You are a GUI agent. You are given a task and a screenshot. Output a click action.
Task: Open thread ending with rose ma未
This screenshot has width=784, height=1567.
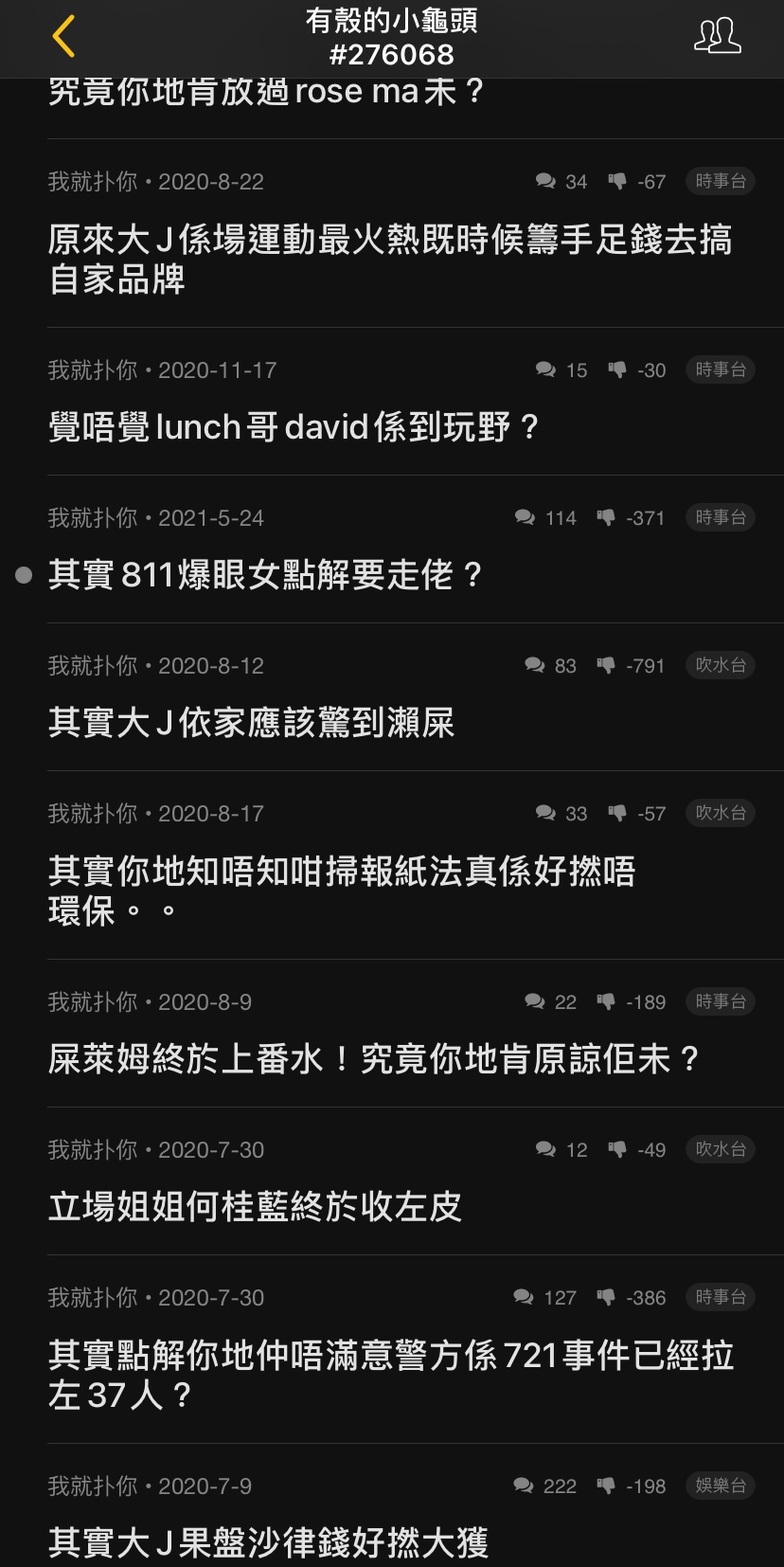click(x=266, y=92)
